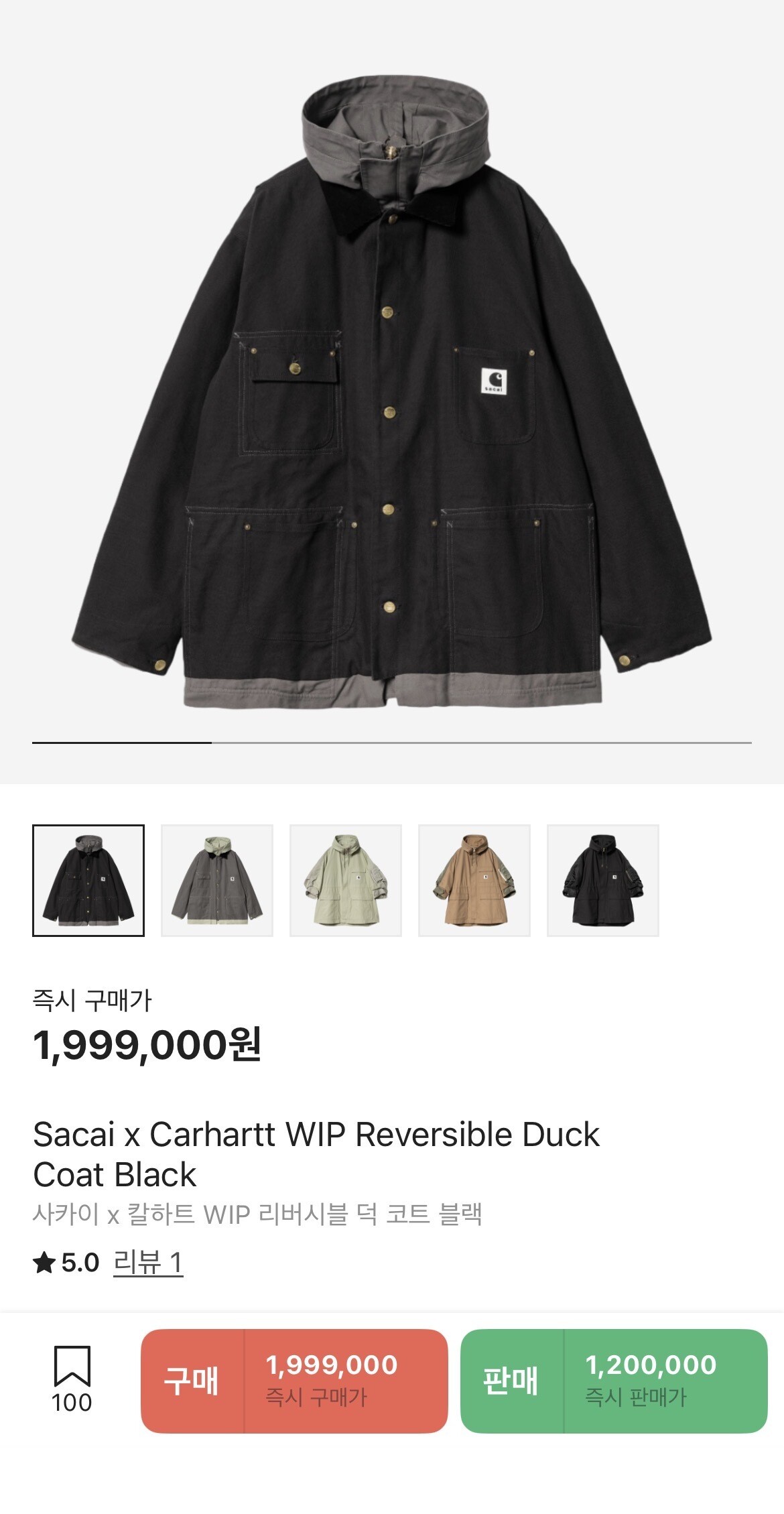This screenshot has height=1514, width=784.
Task: Show the light green coat thumbnail
Action: (x=346, y=880)
